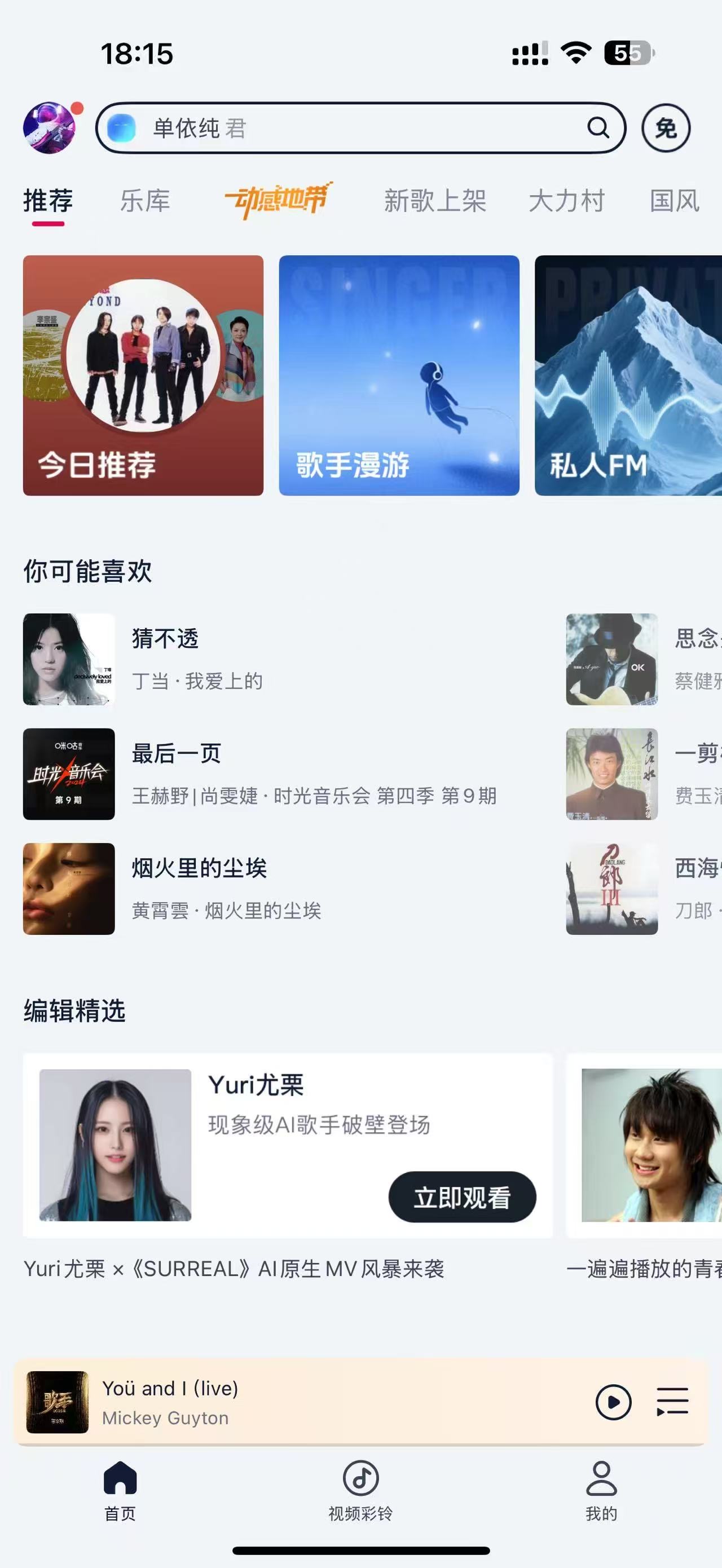Open the 私人FM card
722x1568 pixels.
click(x=628, y=376)
